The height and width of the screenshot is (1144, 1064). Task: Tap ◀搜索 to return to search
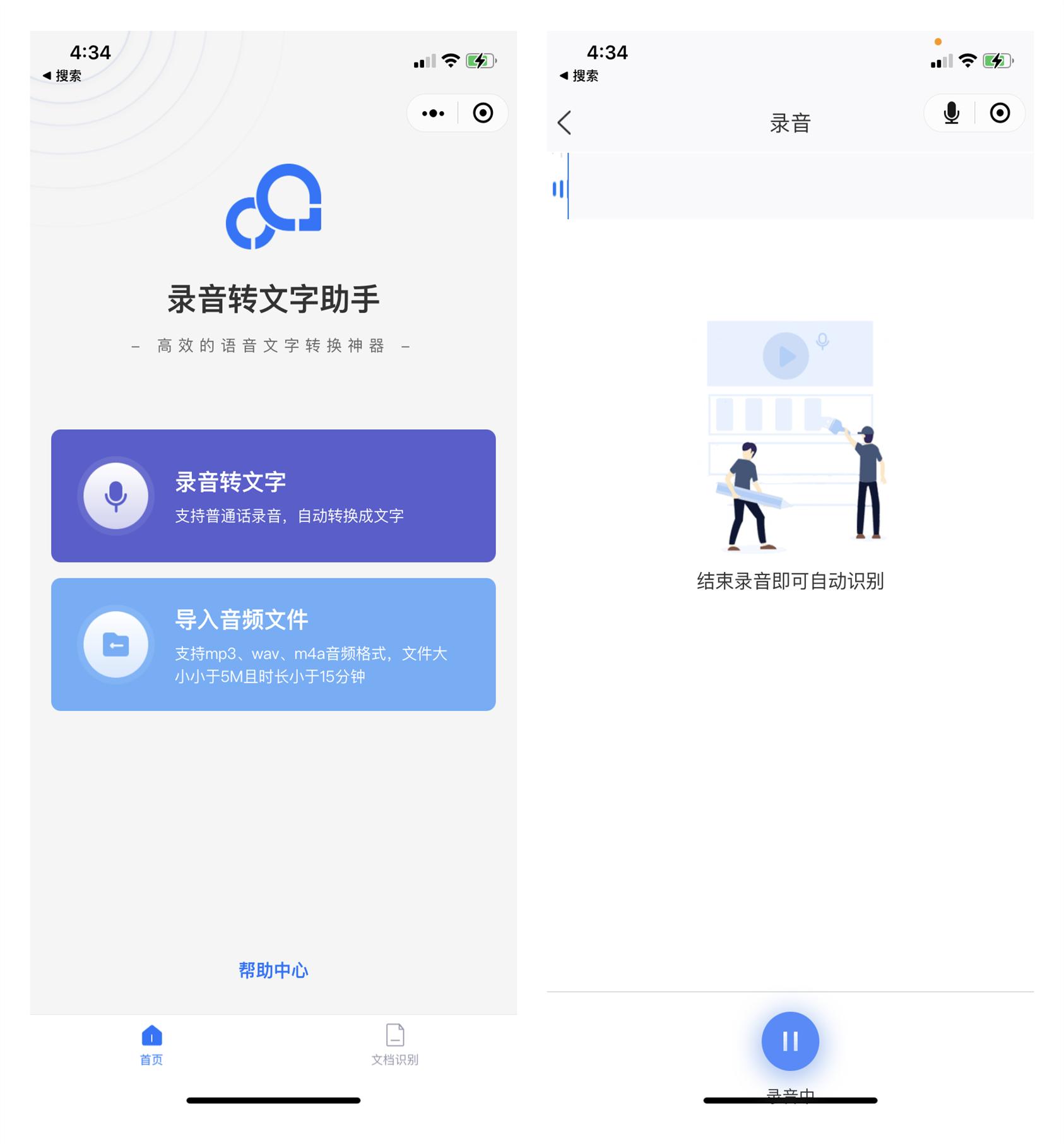(x=66, y=76)
